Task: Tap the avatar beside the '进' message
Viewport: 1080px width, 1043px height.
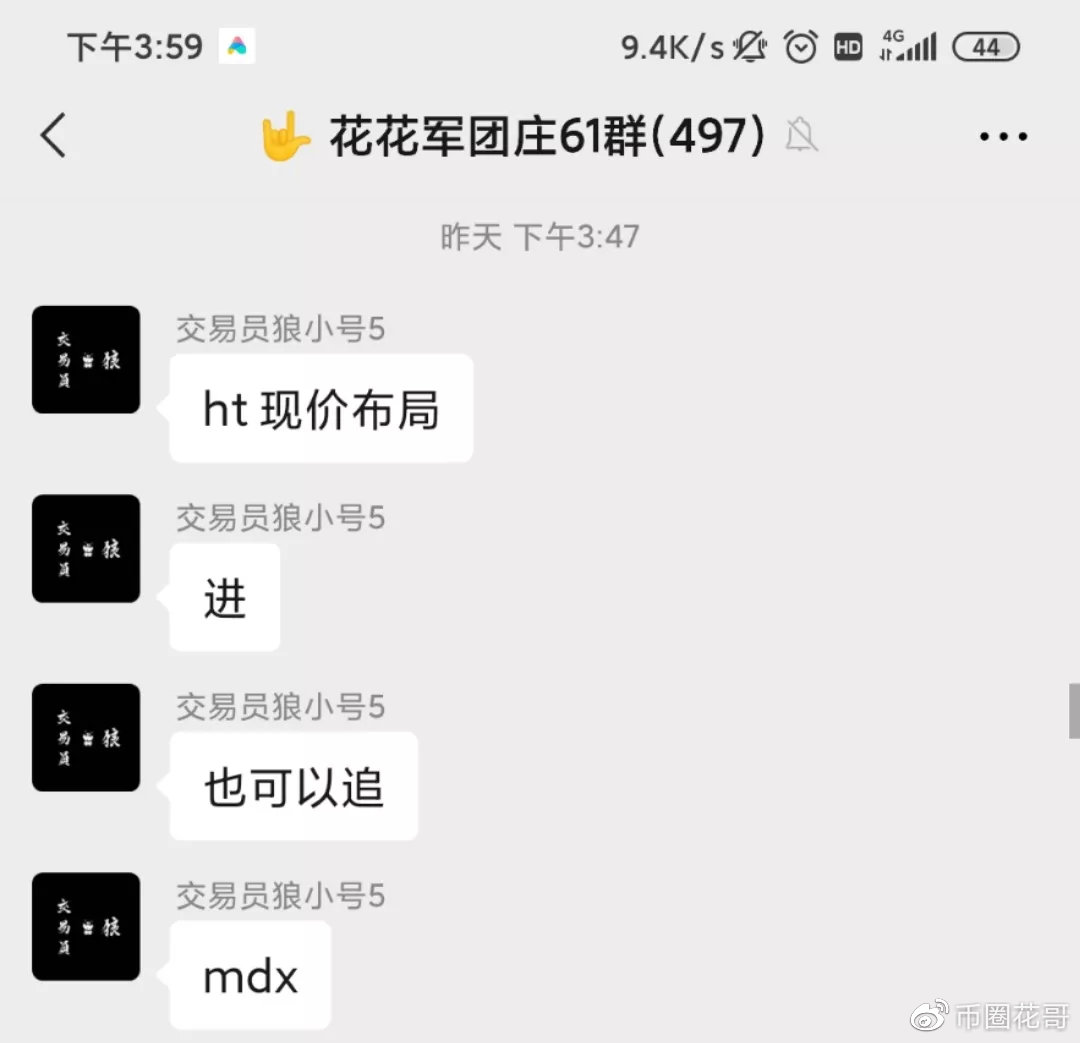Action: click(x=86, y=549)
